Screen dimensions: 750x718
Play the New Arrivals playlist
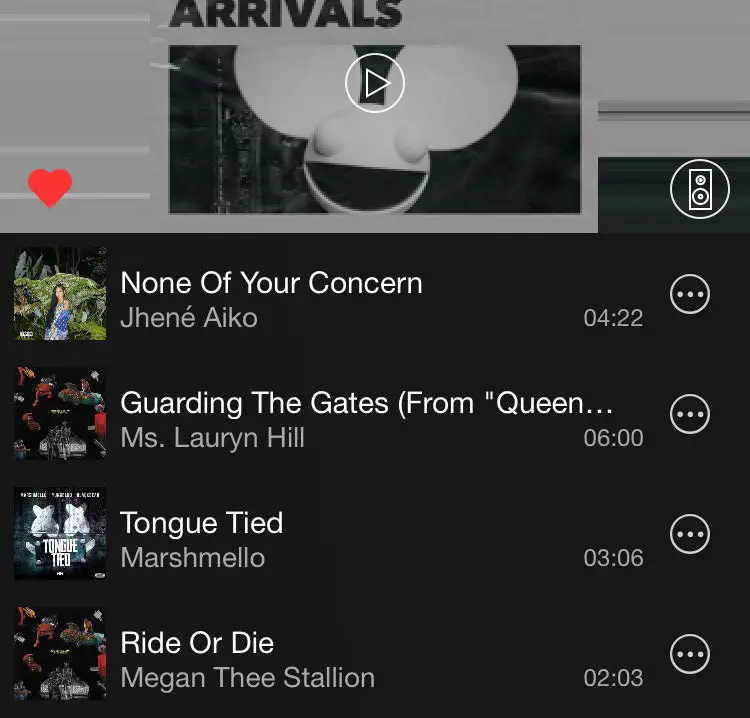click(375, 83)
